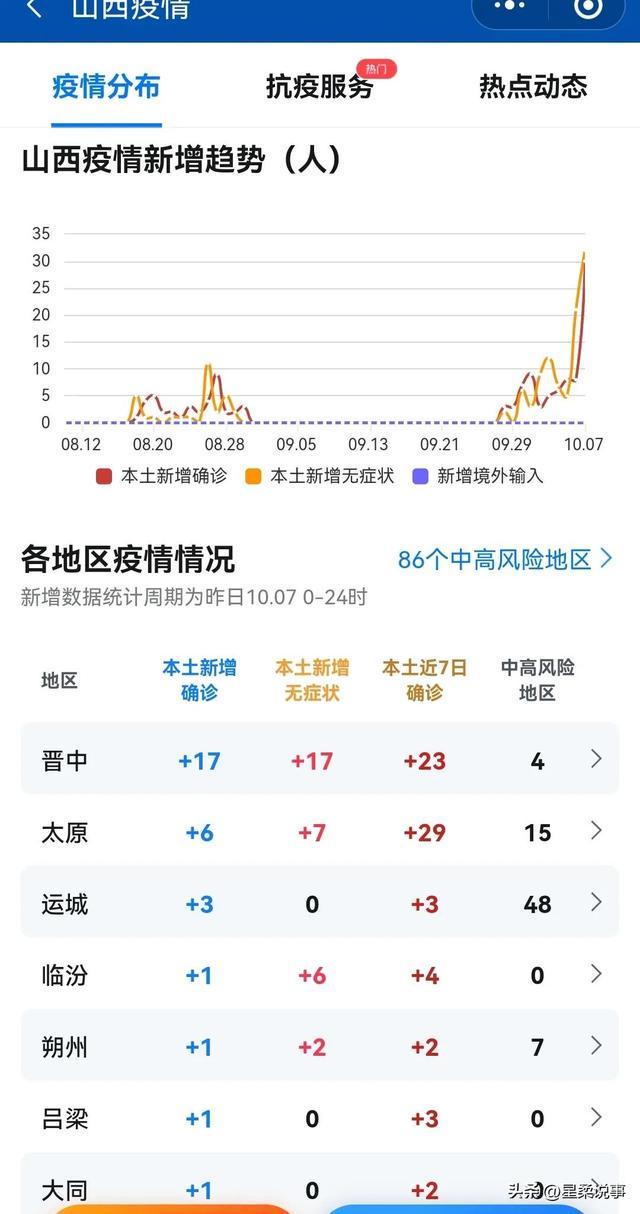
Task: Open 运城 region details
Action: 319,904
